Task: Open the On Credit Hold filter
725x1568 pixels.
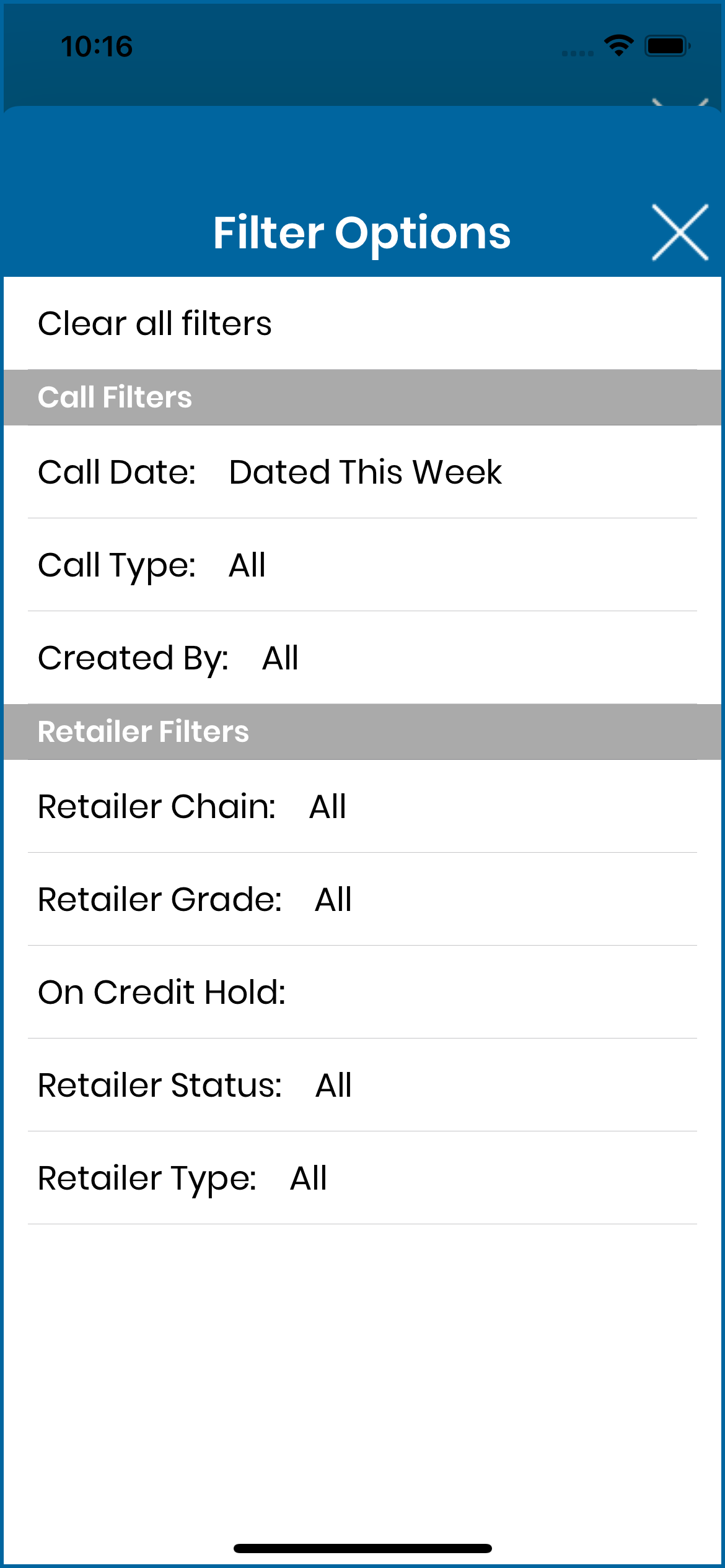Action: click(362, 992)
